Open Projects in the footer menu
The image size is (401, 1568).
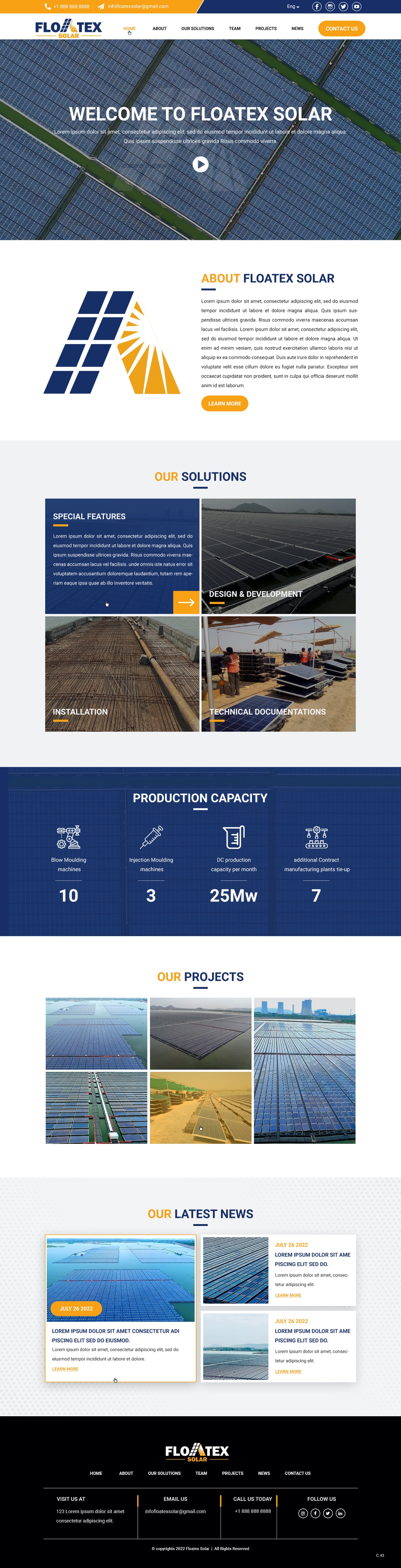coord(232,1473)
